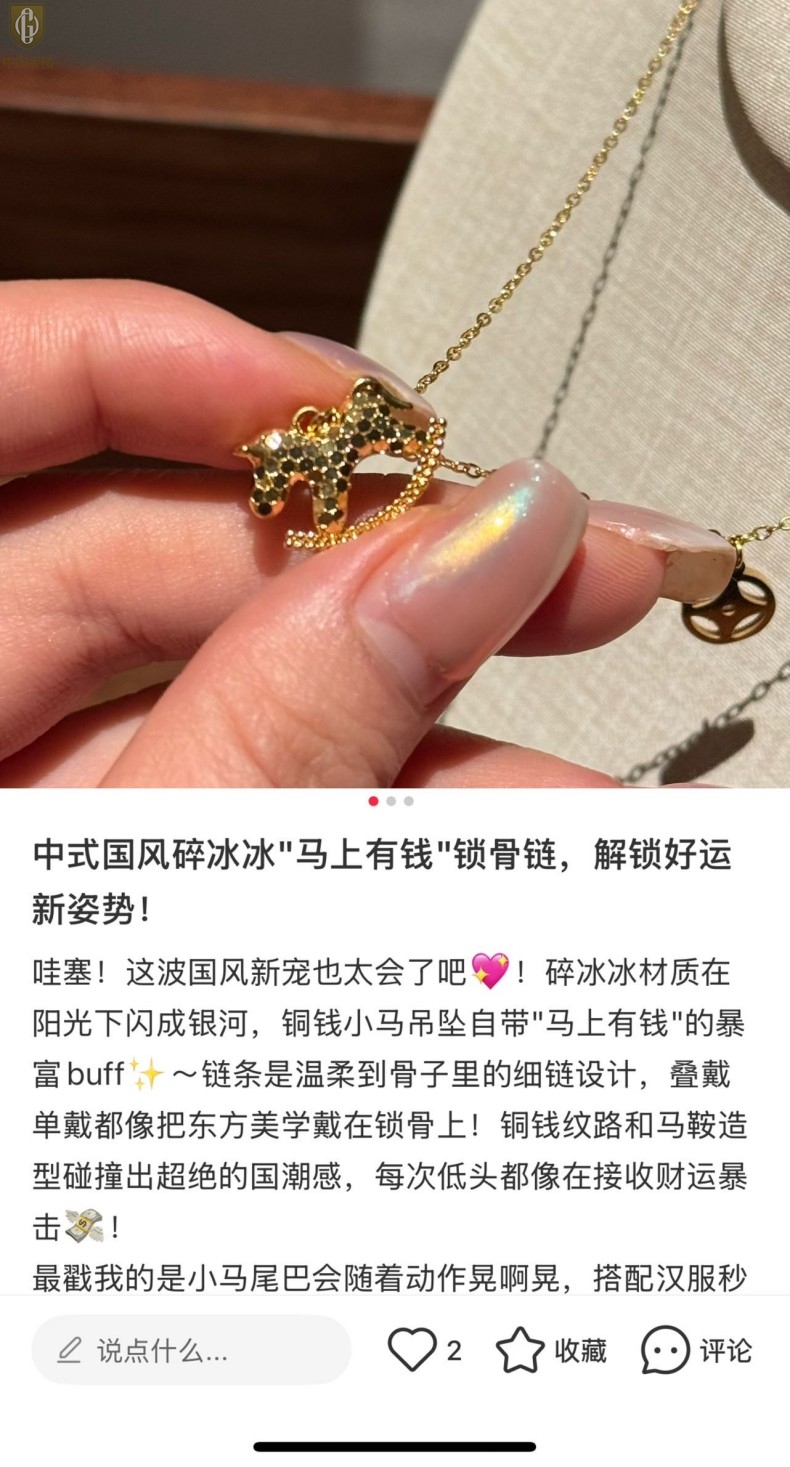The image size is (790, 1467).
Task: Like this post with the heart icon
Action: pos(412,1350)
